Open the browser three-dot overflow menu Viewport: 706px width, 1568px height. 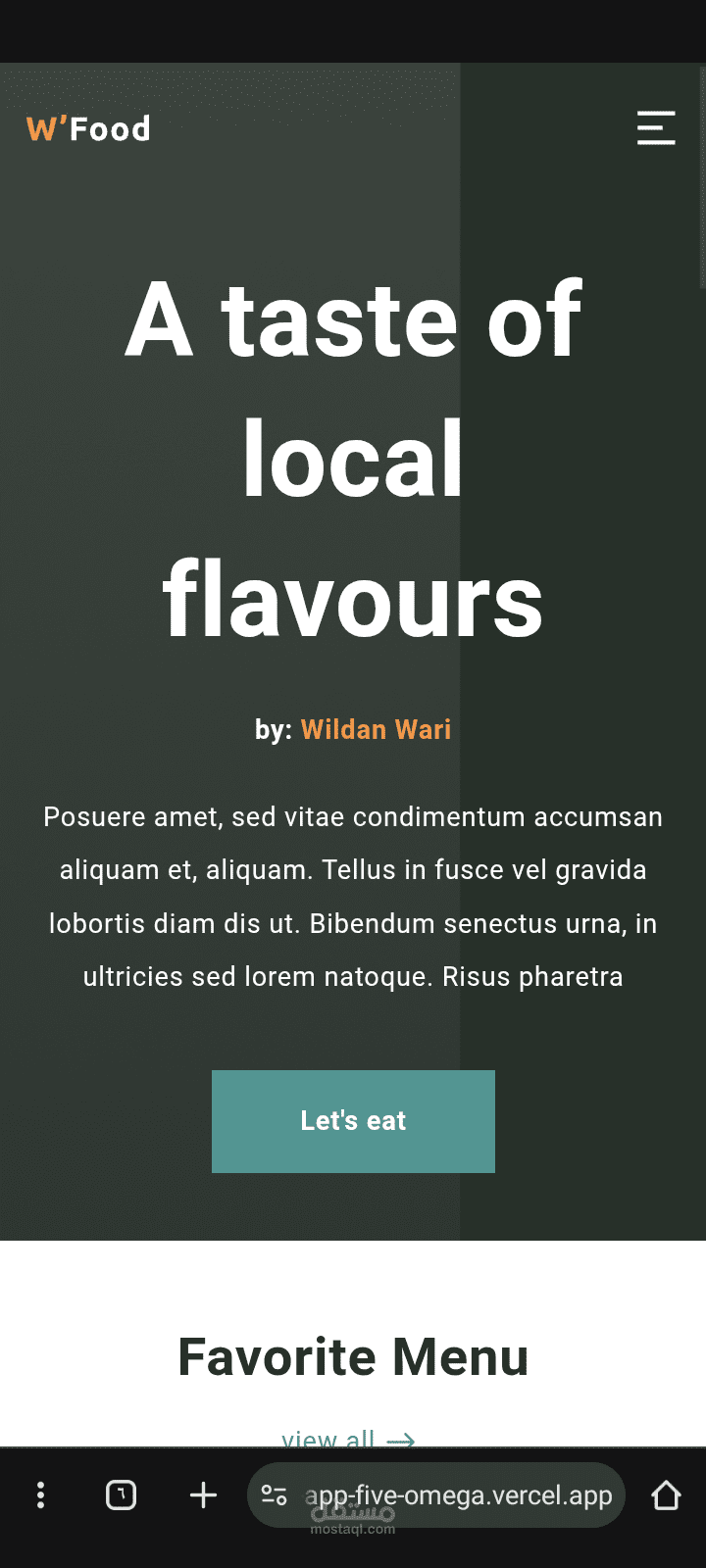(x=39, y=1495)
